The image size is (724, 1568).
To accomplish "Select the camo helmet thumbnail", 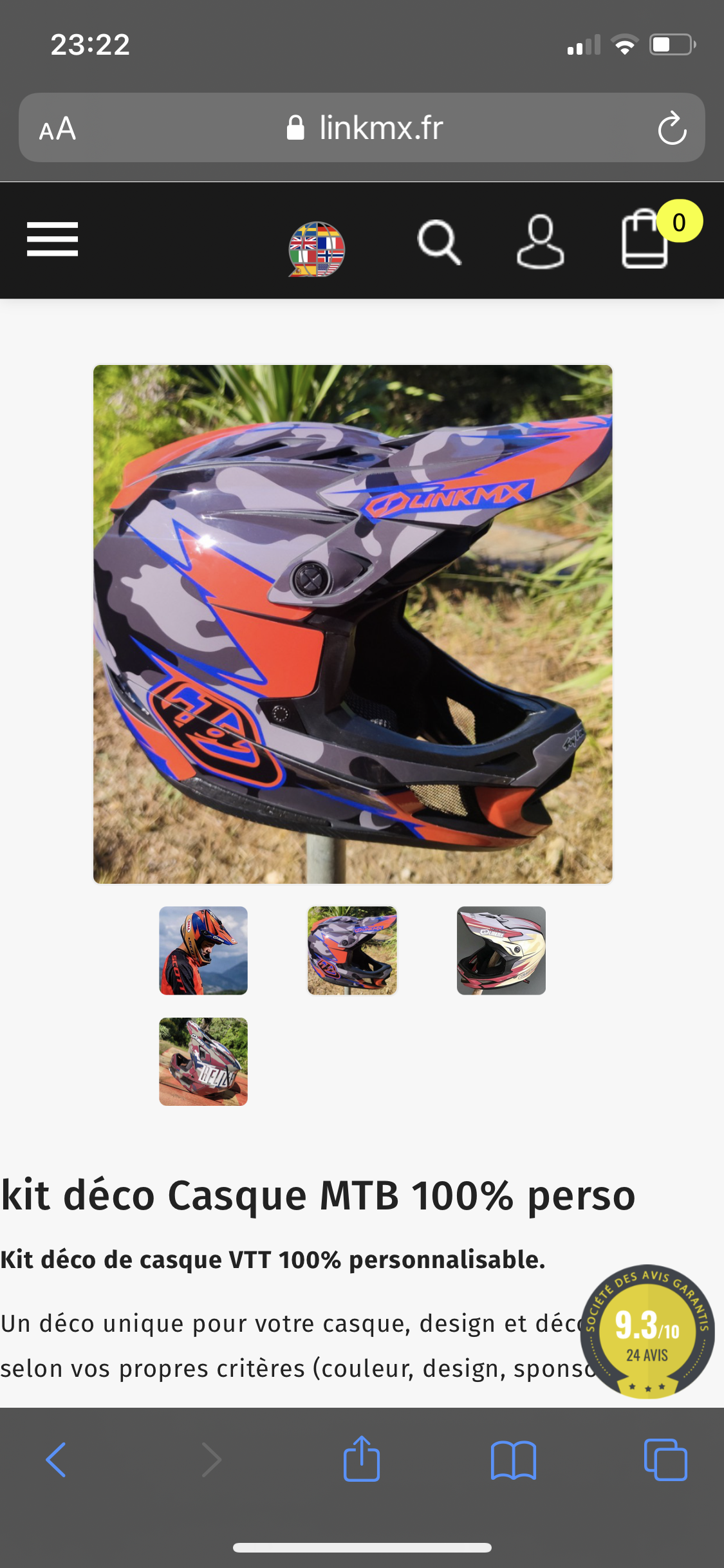I will [x=352, y=950].
